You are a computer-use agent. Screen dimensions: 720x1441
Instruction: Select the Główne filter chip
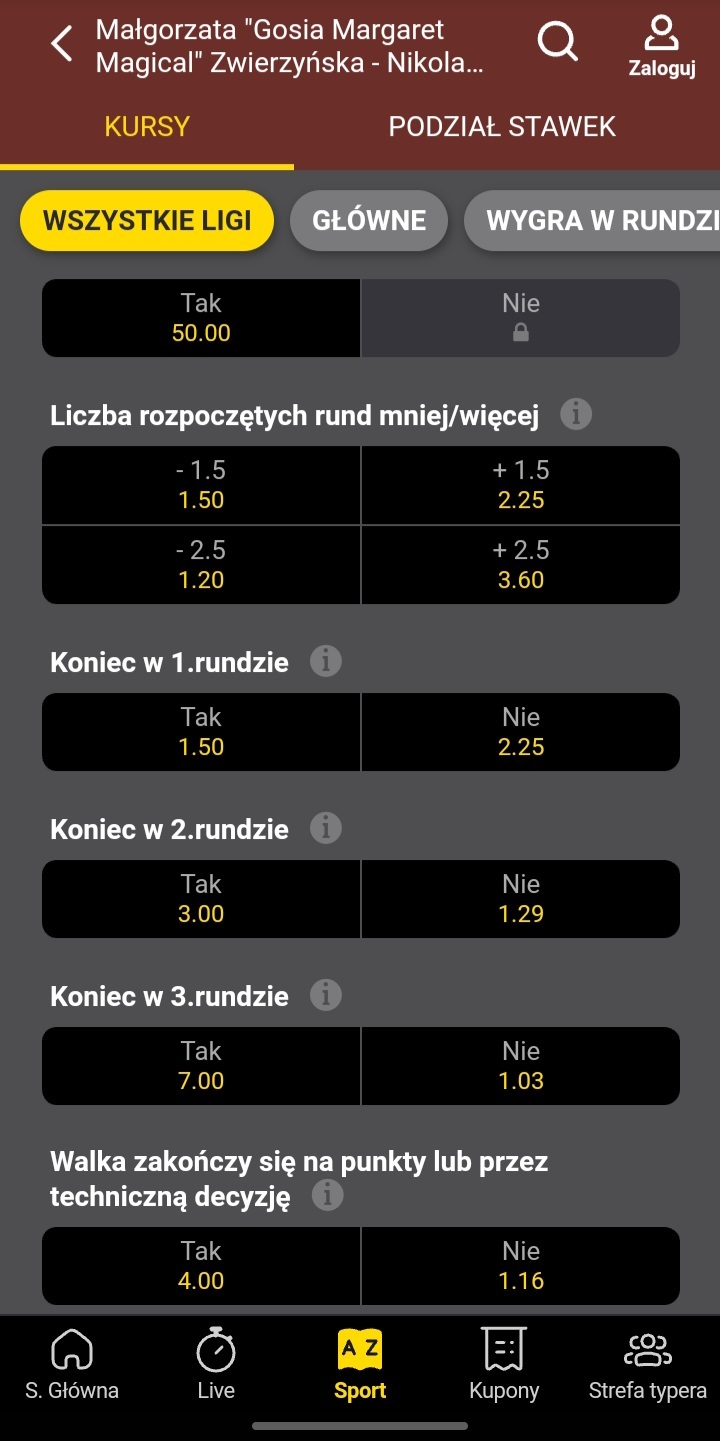pos(369,220)
